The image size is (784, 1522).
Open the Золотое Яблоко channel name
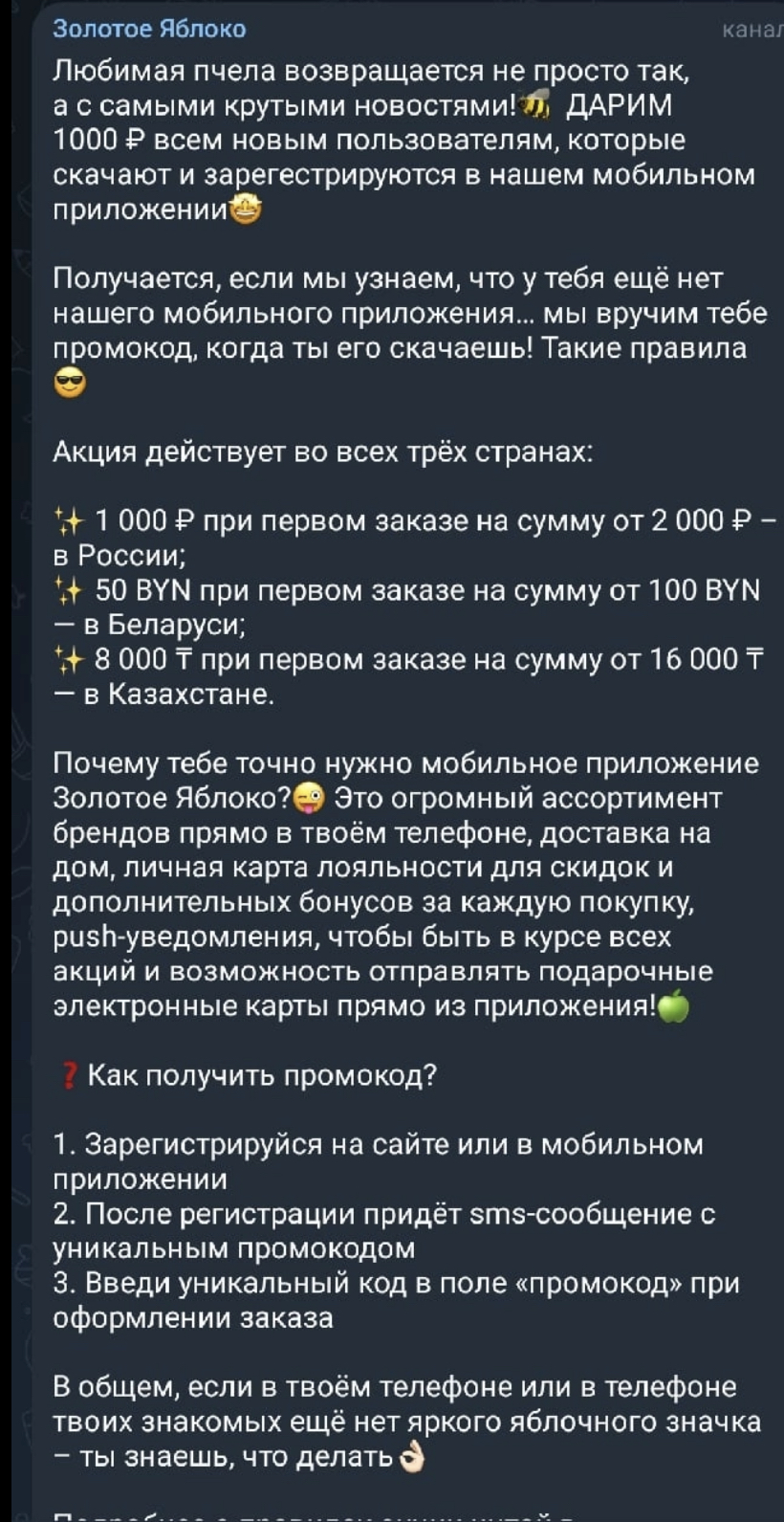click(x=149, y=30)
